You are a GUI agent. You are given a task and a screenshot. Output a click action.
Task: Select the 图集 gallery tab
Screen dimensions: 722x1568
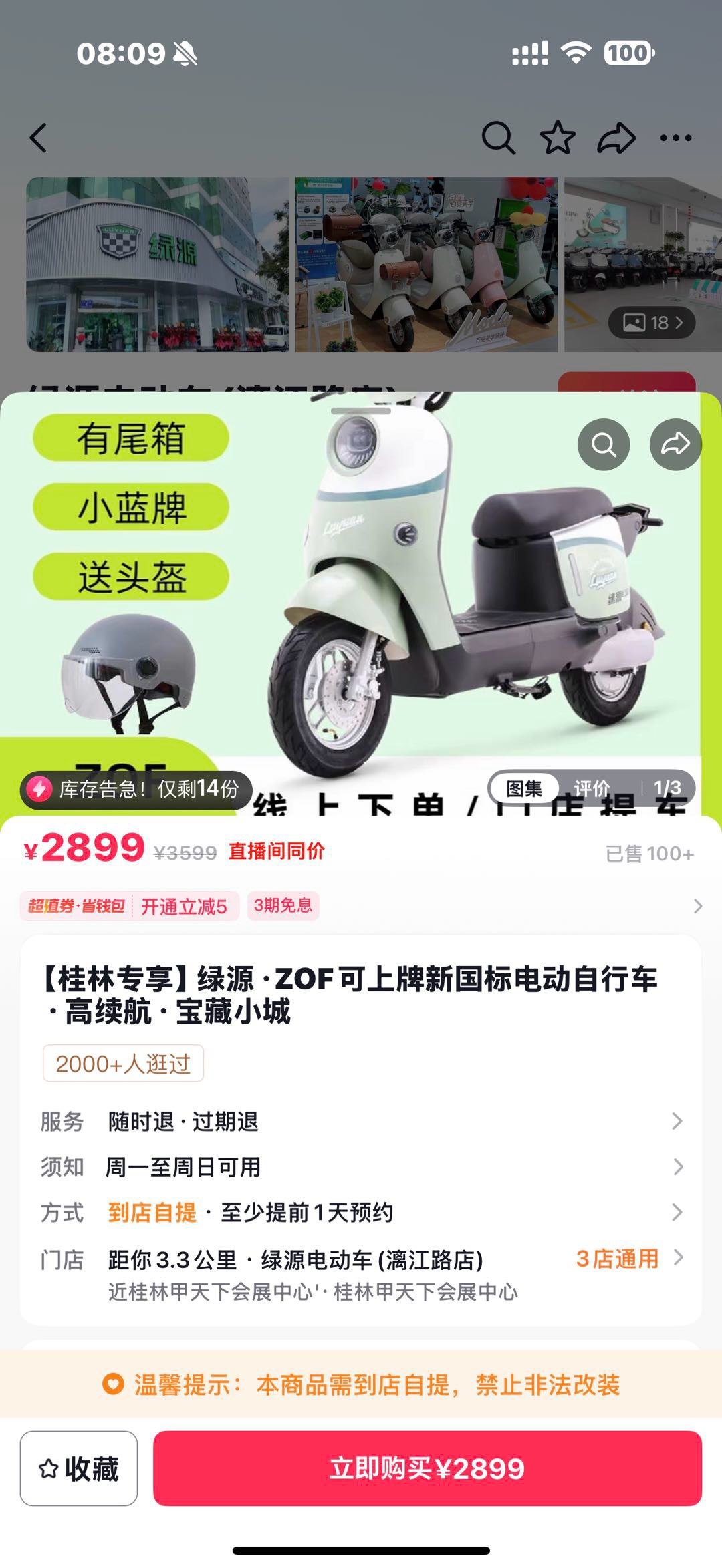(524, 789)
